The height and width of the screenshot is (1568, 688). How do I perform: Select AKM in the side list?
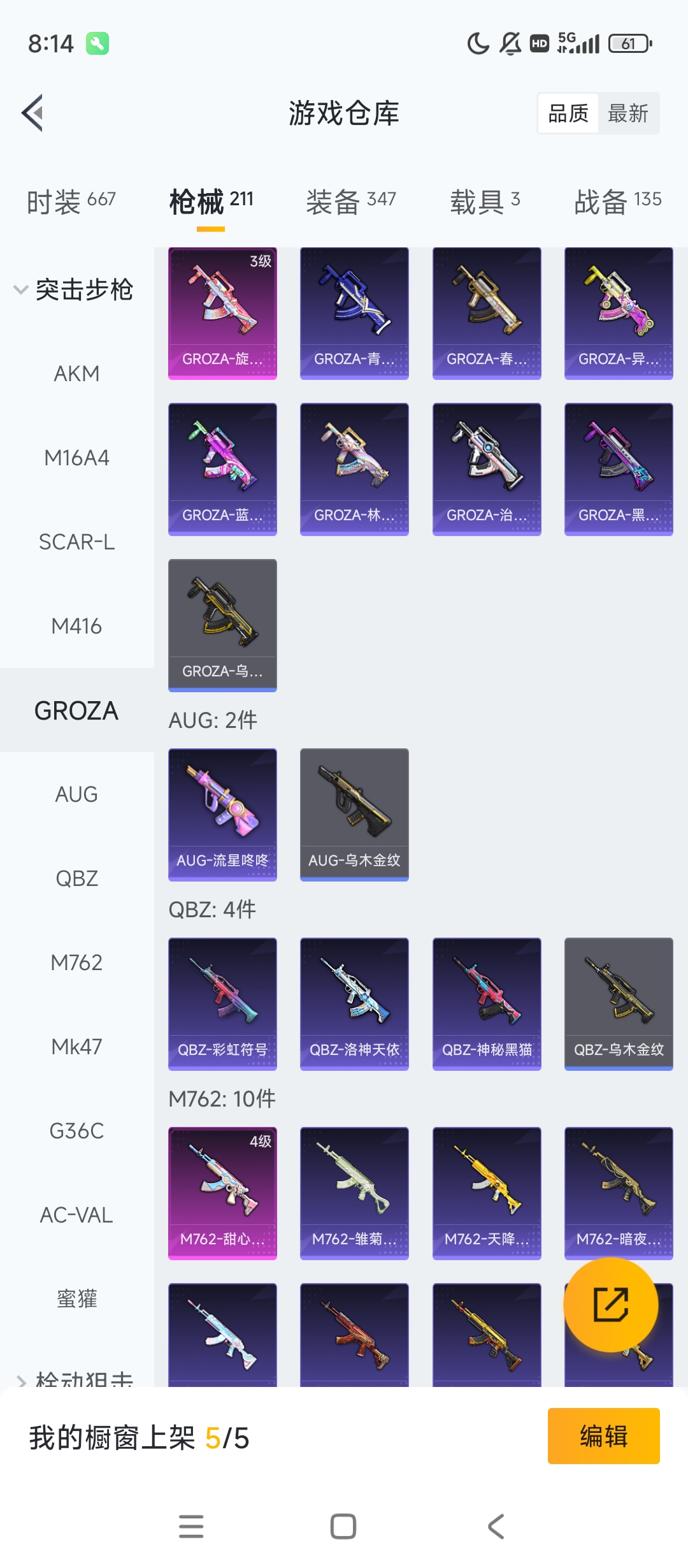[76, 374]
